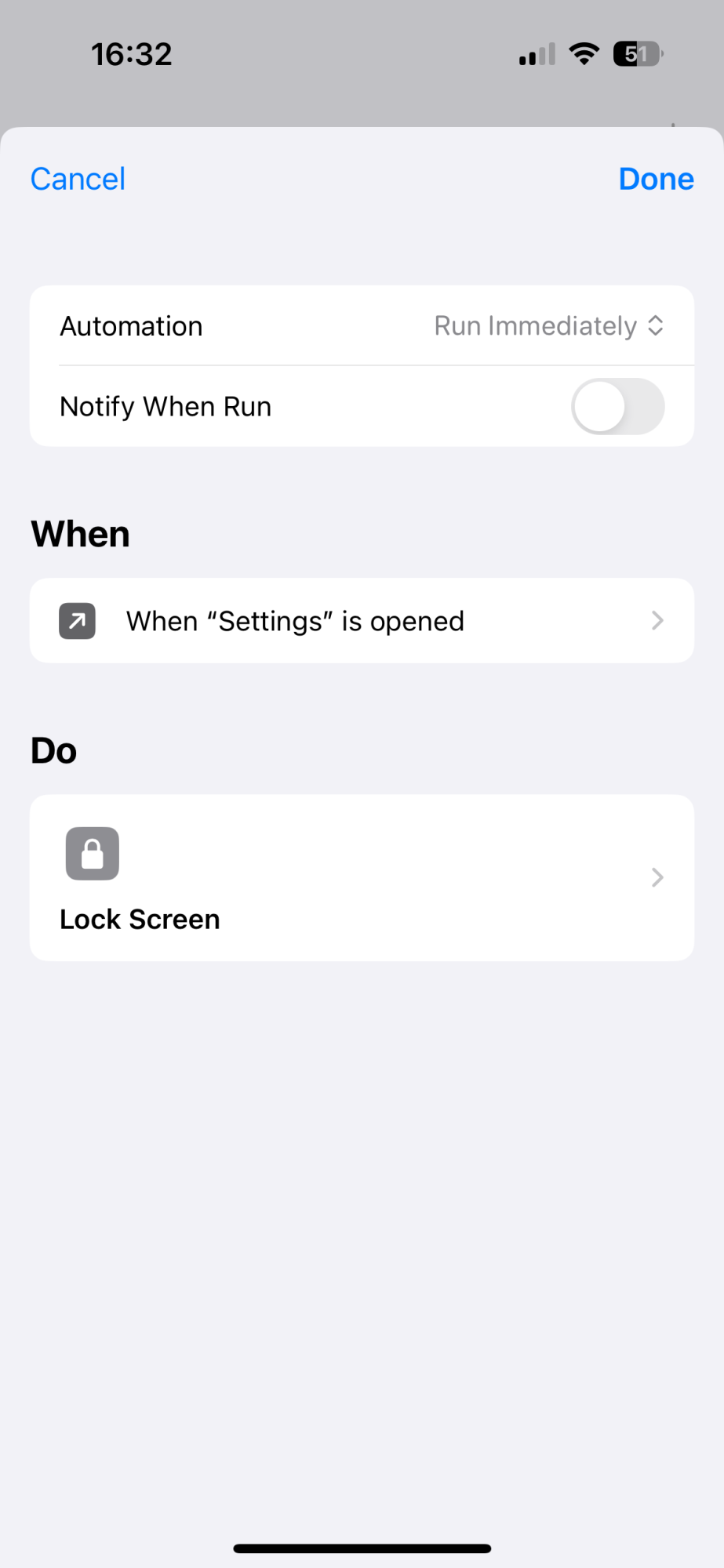Viewport: 724px width, 1568px height.
Task: Open the Run Immediately dropdown
Action: [x=549, y=326]
